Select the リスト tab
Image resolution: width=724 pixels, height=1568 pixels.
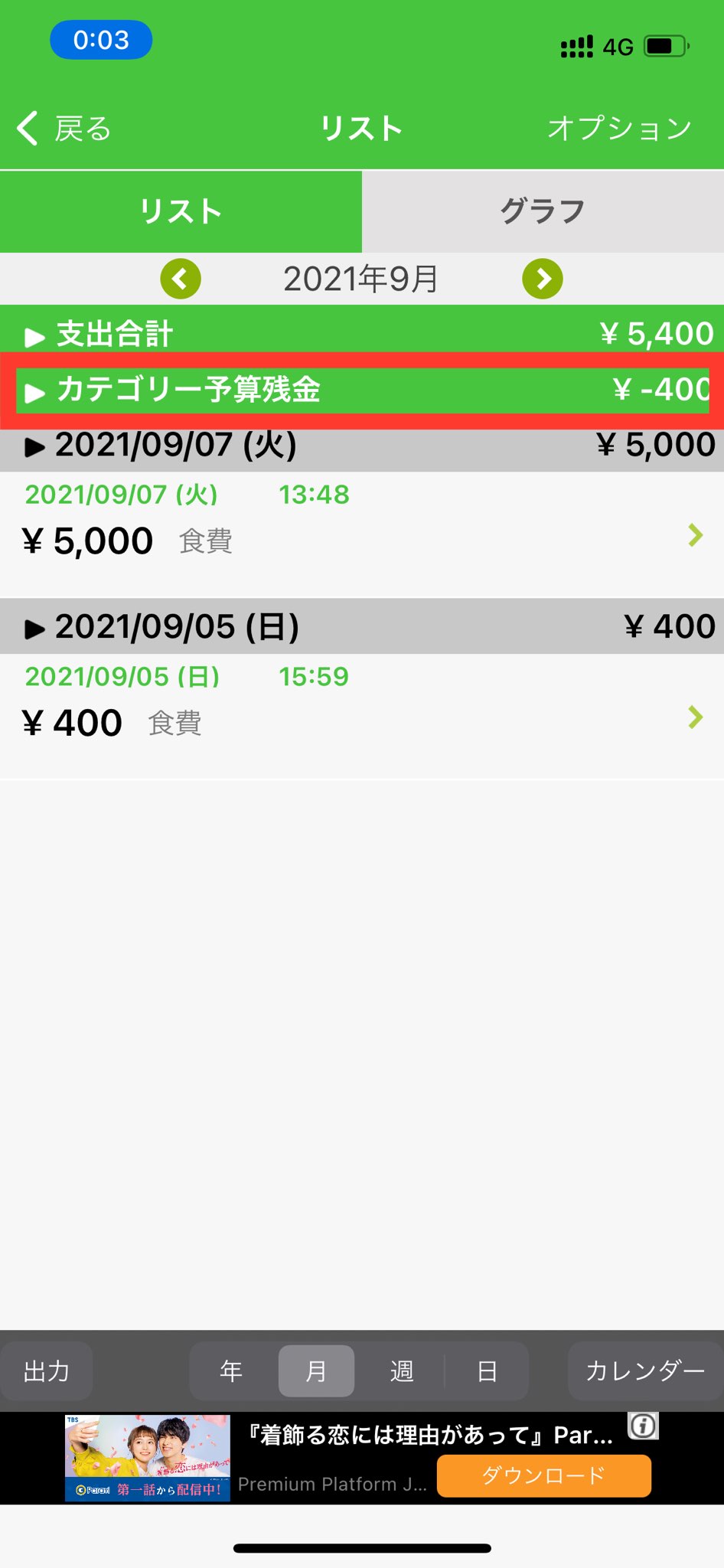click(181, 211)
